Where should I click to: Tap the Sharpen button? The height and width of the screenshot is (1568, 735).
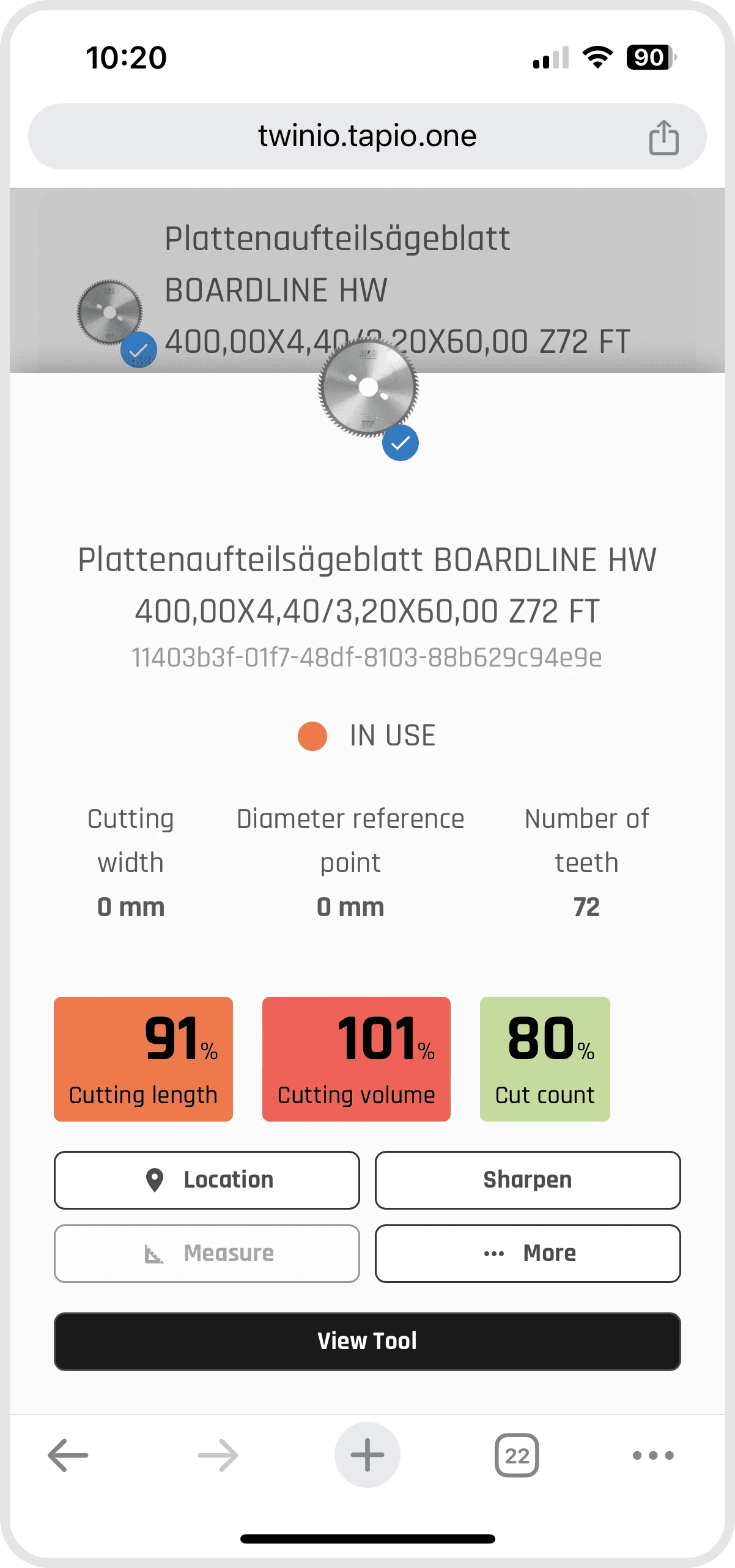pos(527,1179)
